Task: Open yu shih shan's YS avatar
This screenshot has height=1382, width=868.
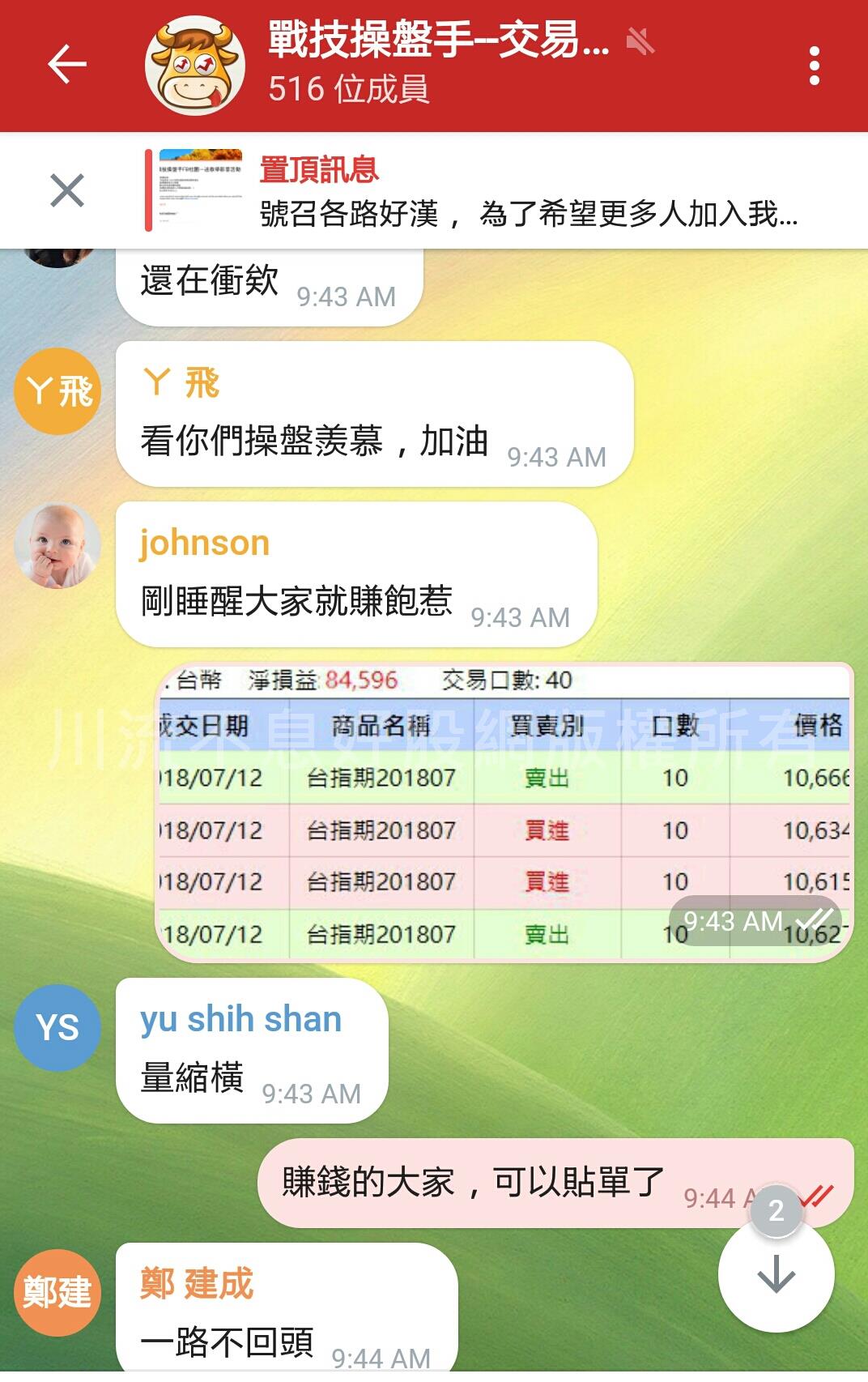Action: [x=57, y=1027]
